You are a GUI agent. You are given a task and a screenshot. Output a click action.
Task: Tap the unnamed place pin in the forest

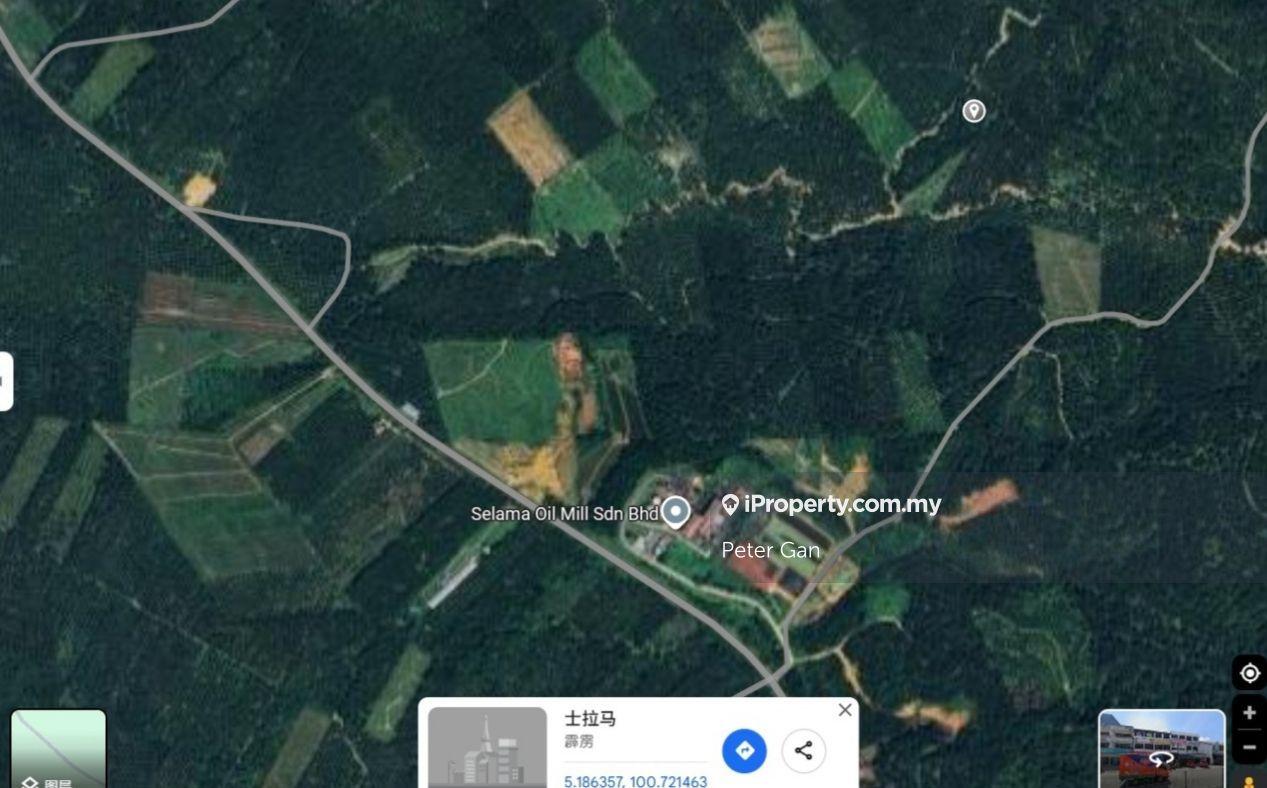(973, 111)
